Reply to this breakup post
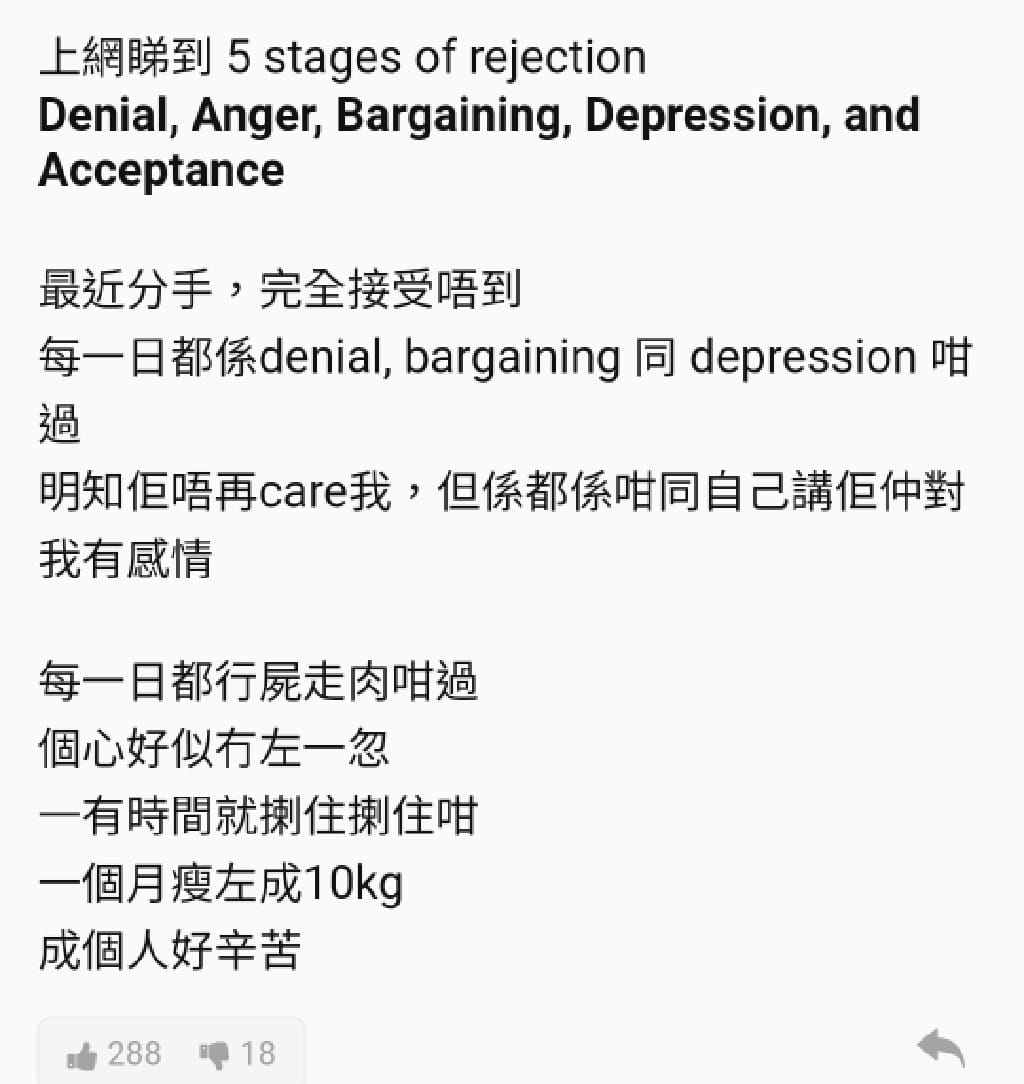Image resolution: width=1024 pixels, height=1084 pixels. click(940, 1049)
